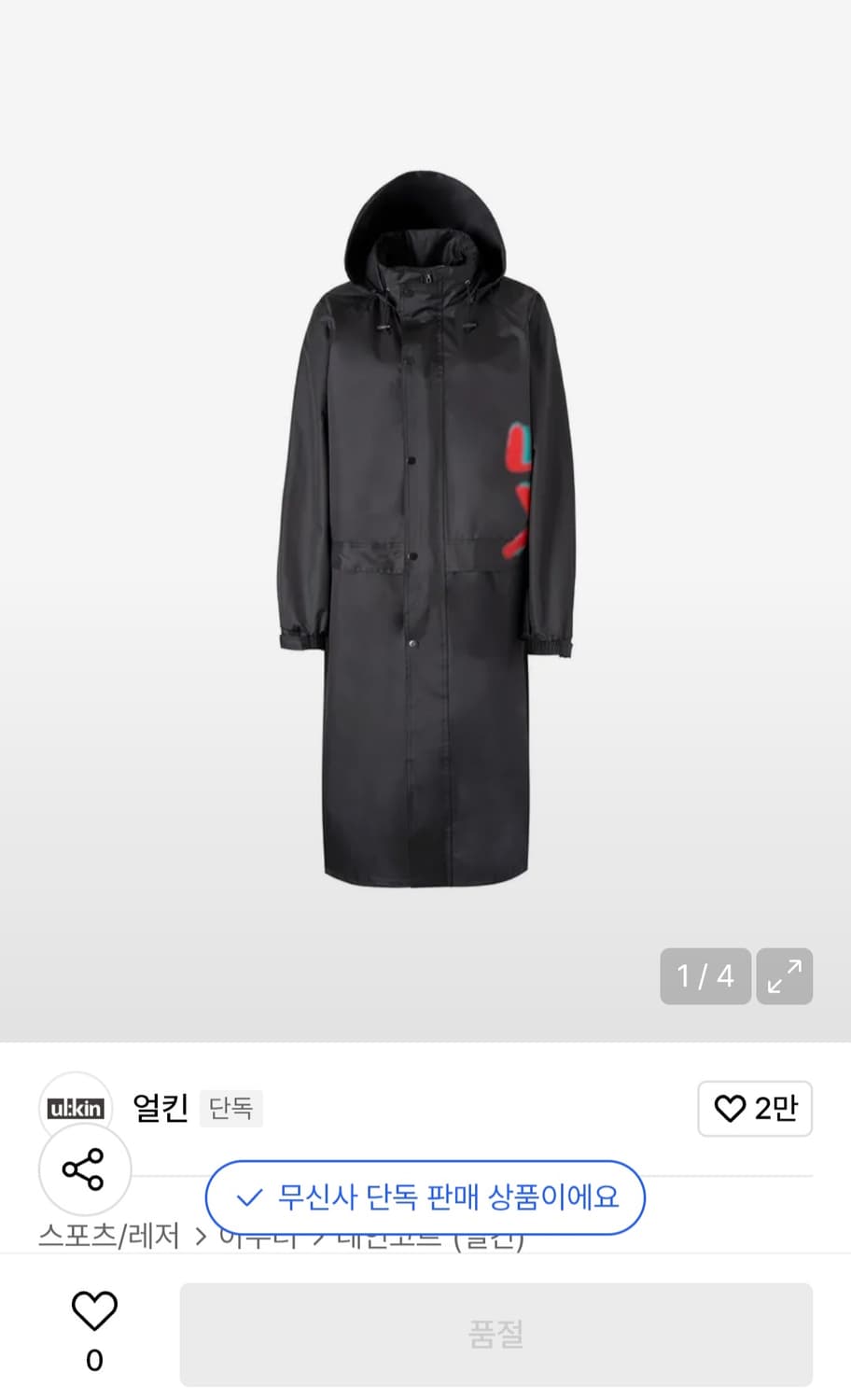The height and width of the screenshot is (1400, 851).
Task: Click the 품절 sold-out button
Action: click(x=497, y=1334)
